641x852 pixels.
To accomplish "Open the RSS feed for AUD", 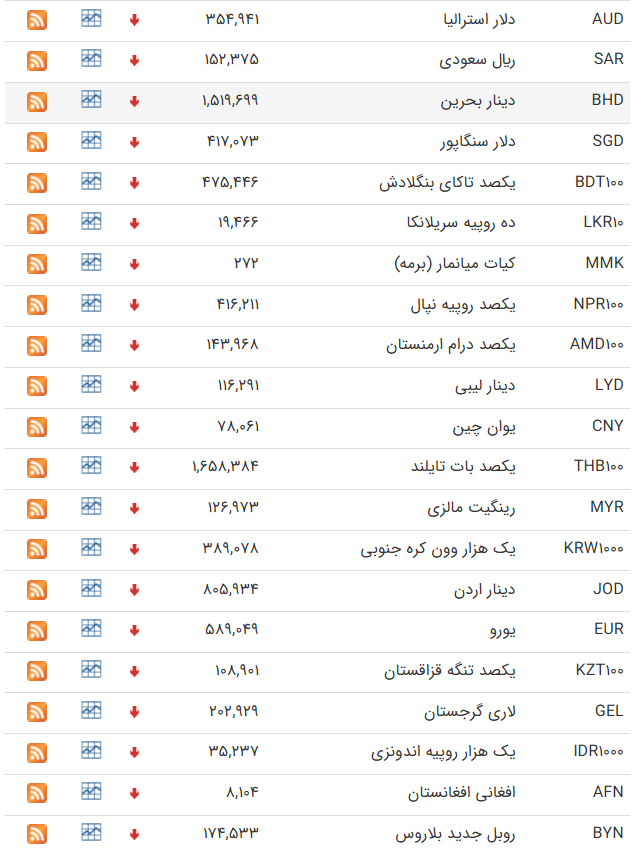I will (x=37, y=20).
